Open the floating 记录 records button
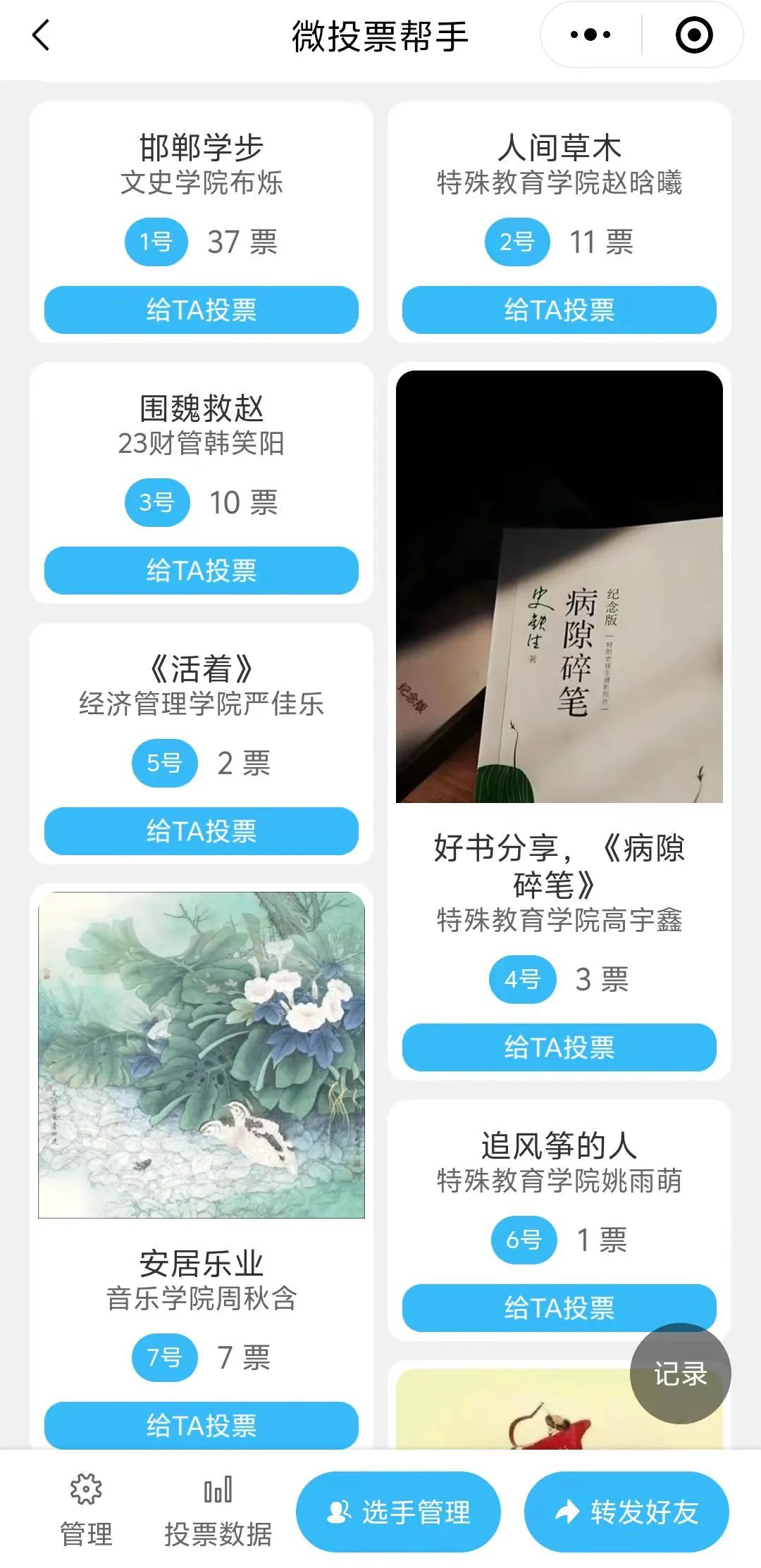The width and height of the screenshot is (761, 1568). point(680,1373)
